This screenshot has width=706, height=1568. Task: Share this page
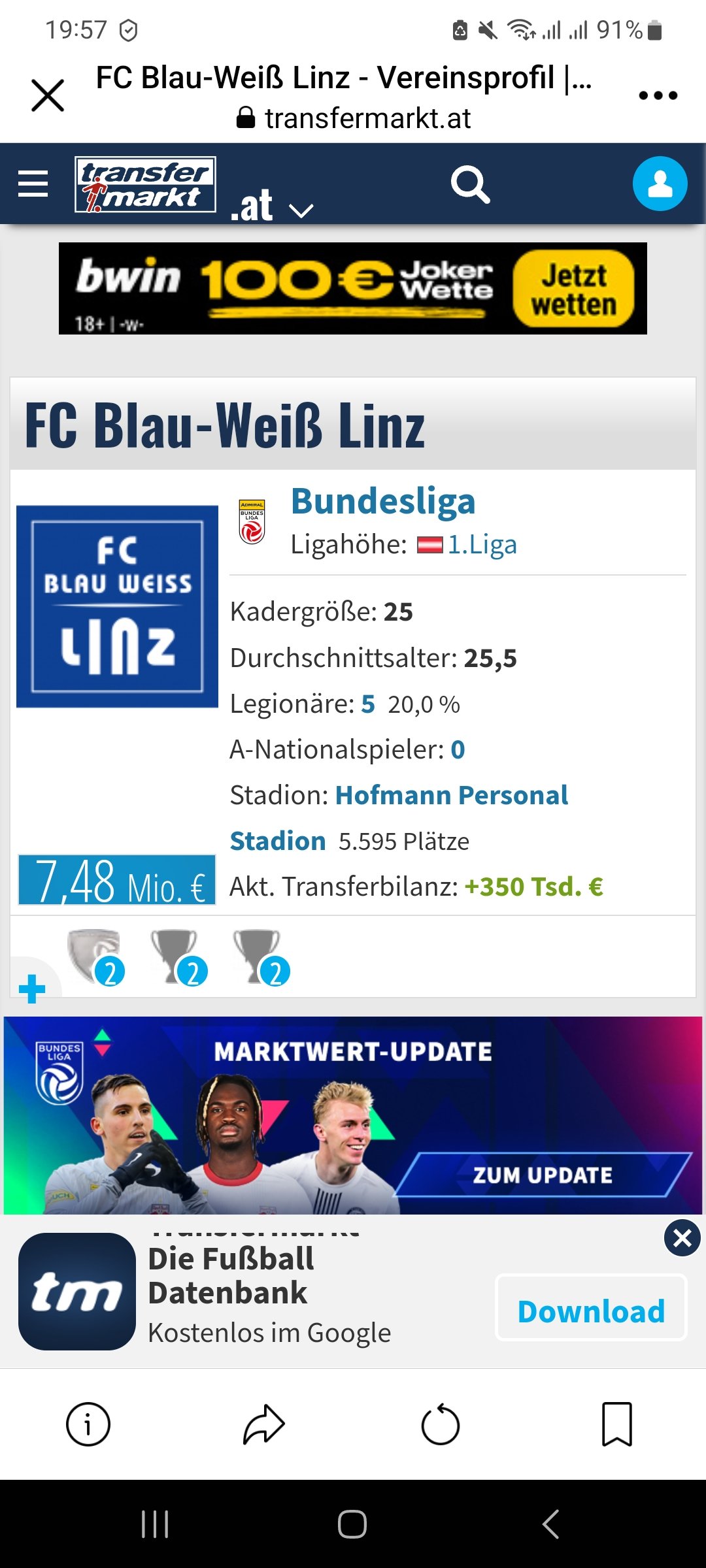point(264,1424)
